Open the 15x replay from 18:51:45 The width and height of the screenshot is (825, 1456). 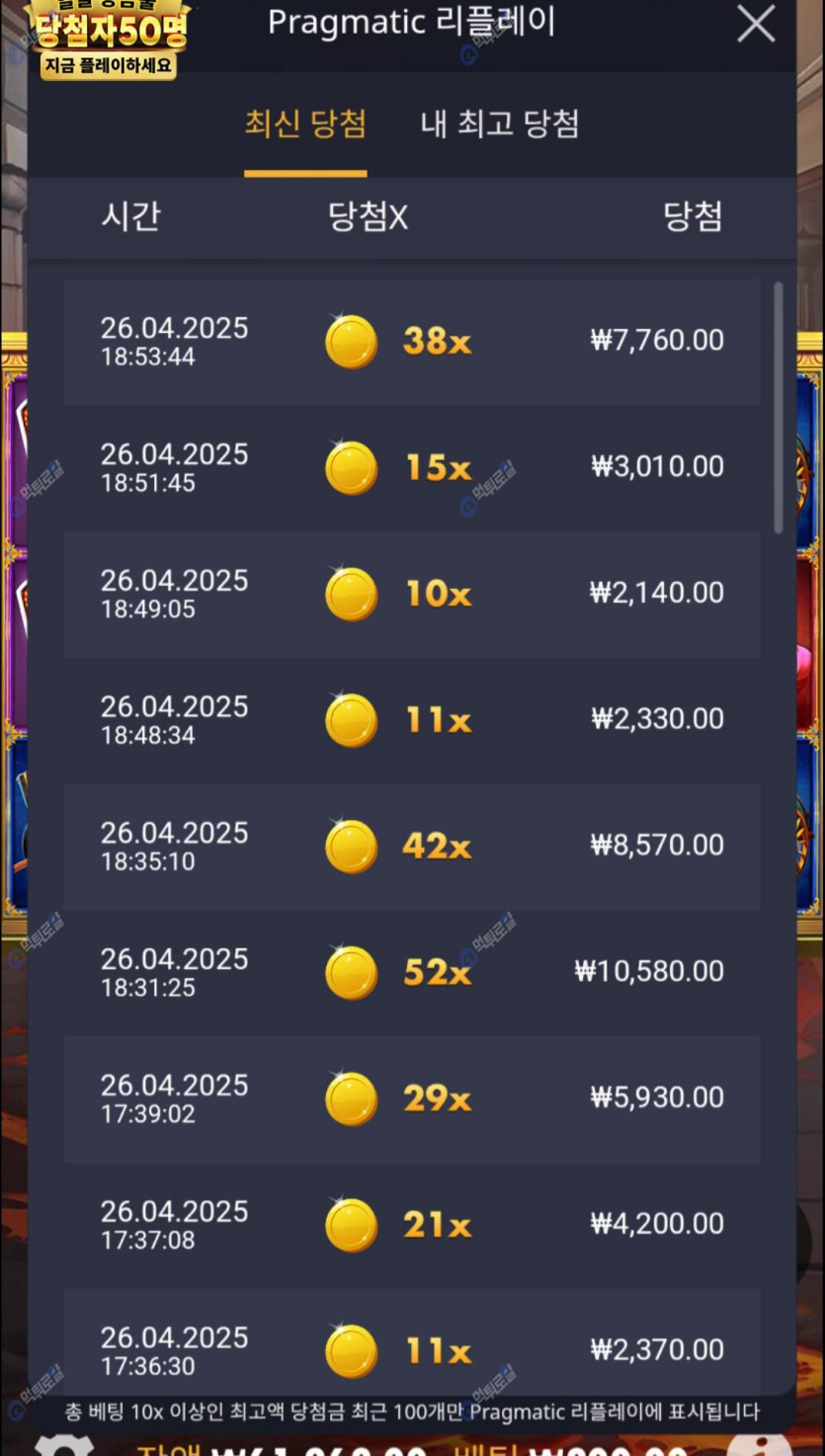point(411,467)
